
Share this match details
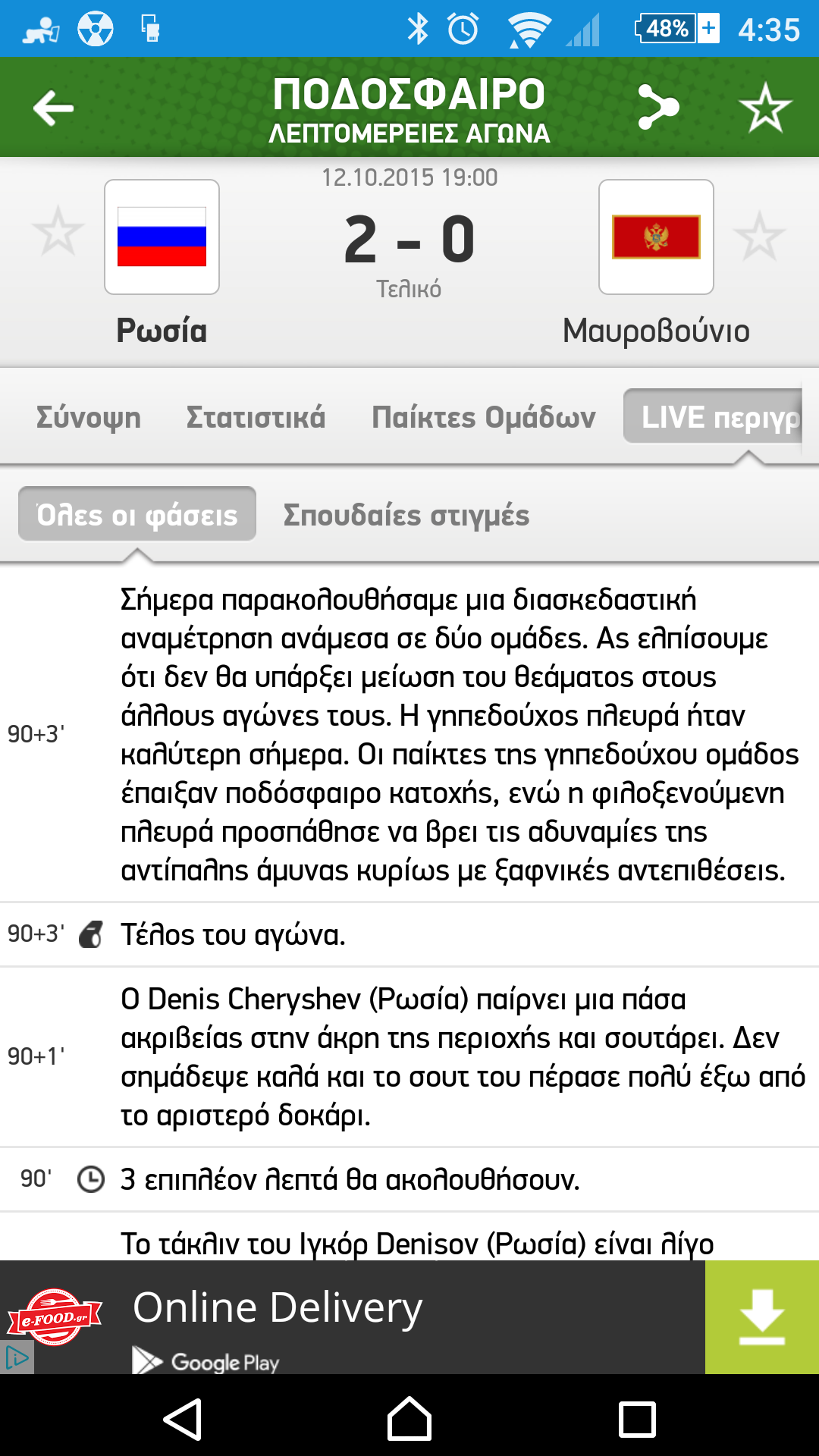[658, 107]
